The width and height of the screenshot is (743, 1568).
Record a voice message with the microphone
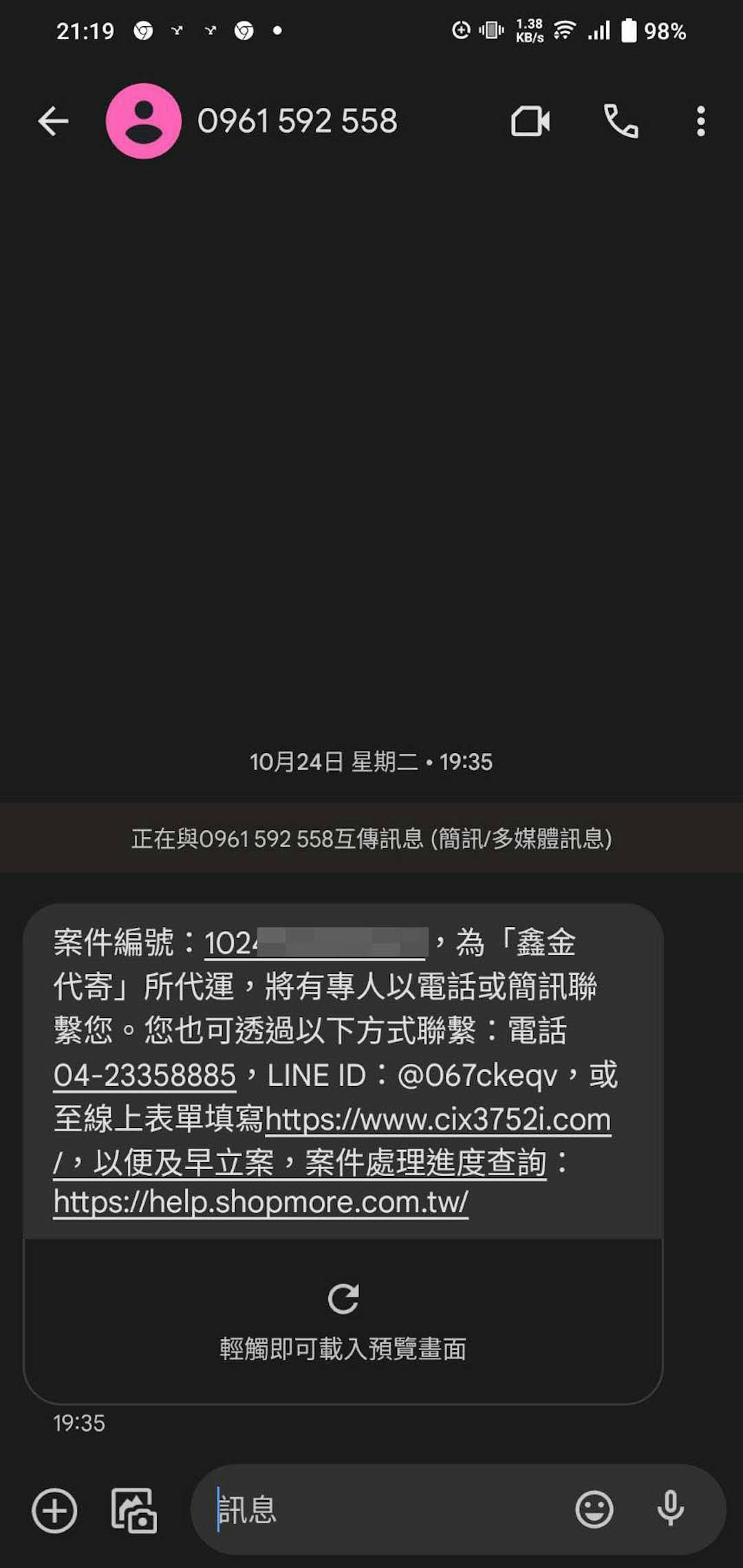[x=670, y=1510]
